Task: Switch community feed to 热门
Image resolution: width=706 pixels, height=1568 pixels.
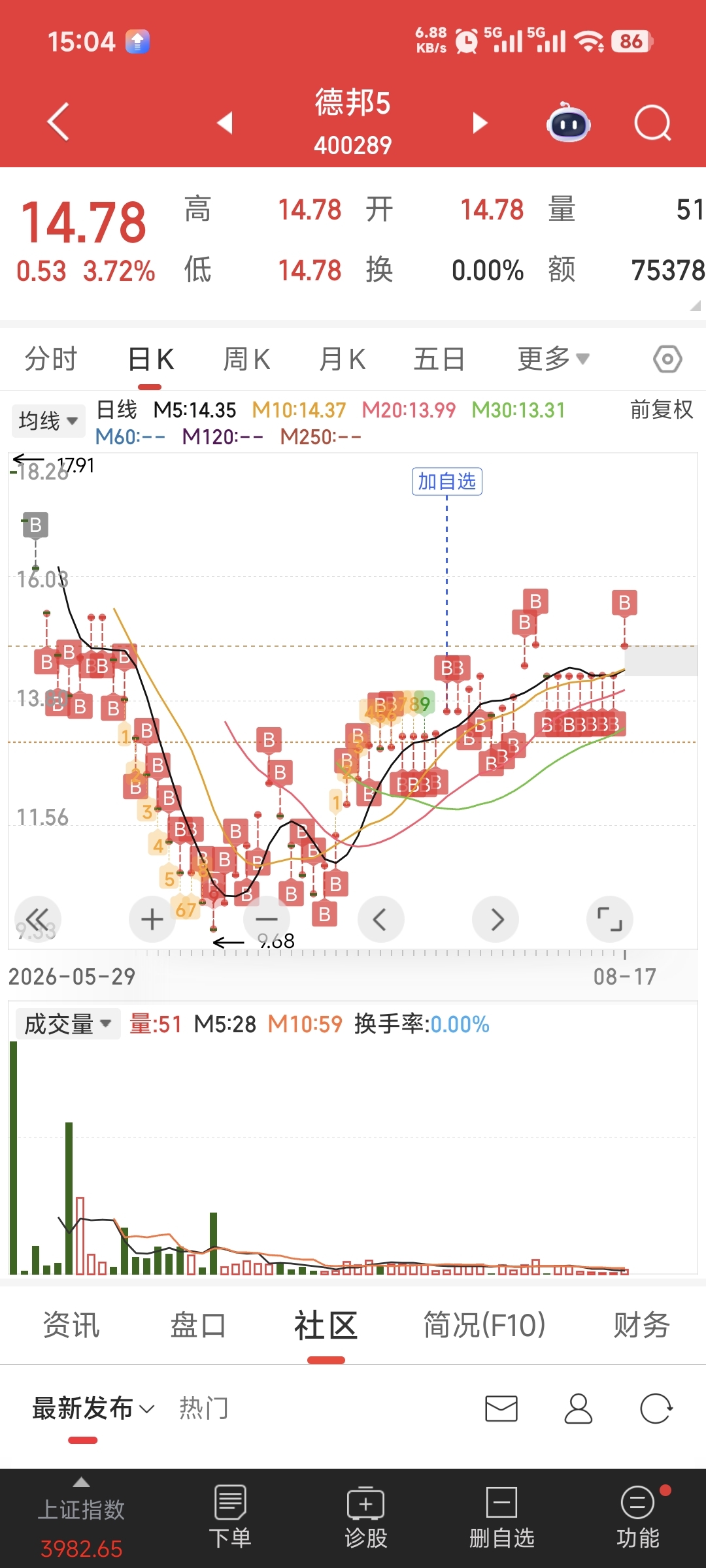Action: (x=204, y=1408)
